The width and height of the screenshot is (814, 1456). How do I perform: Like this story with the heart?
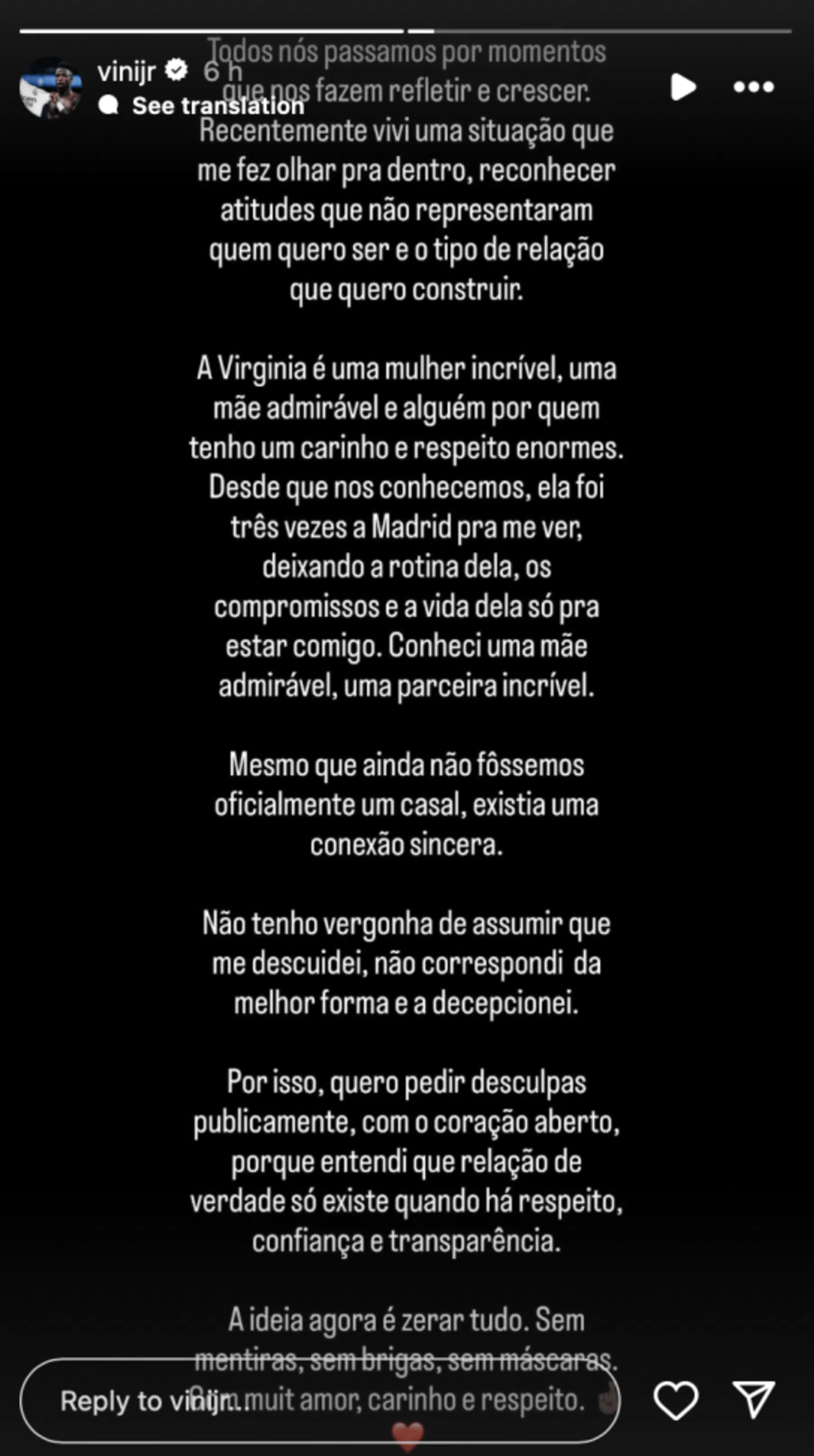(x=676, y=1400)
